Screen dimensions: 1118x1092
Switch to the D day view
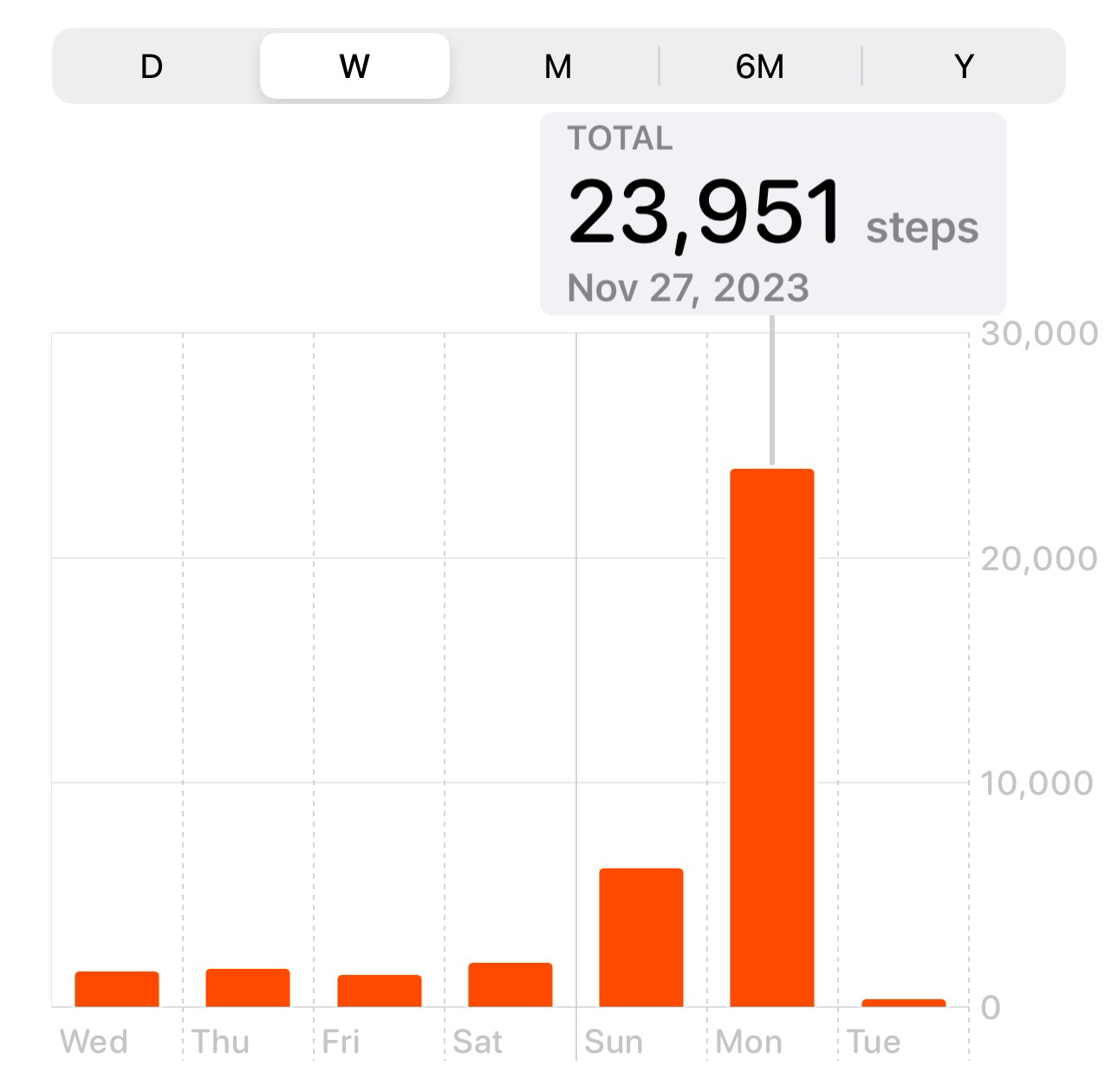[152, 66]
